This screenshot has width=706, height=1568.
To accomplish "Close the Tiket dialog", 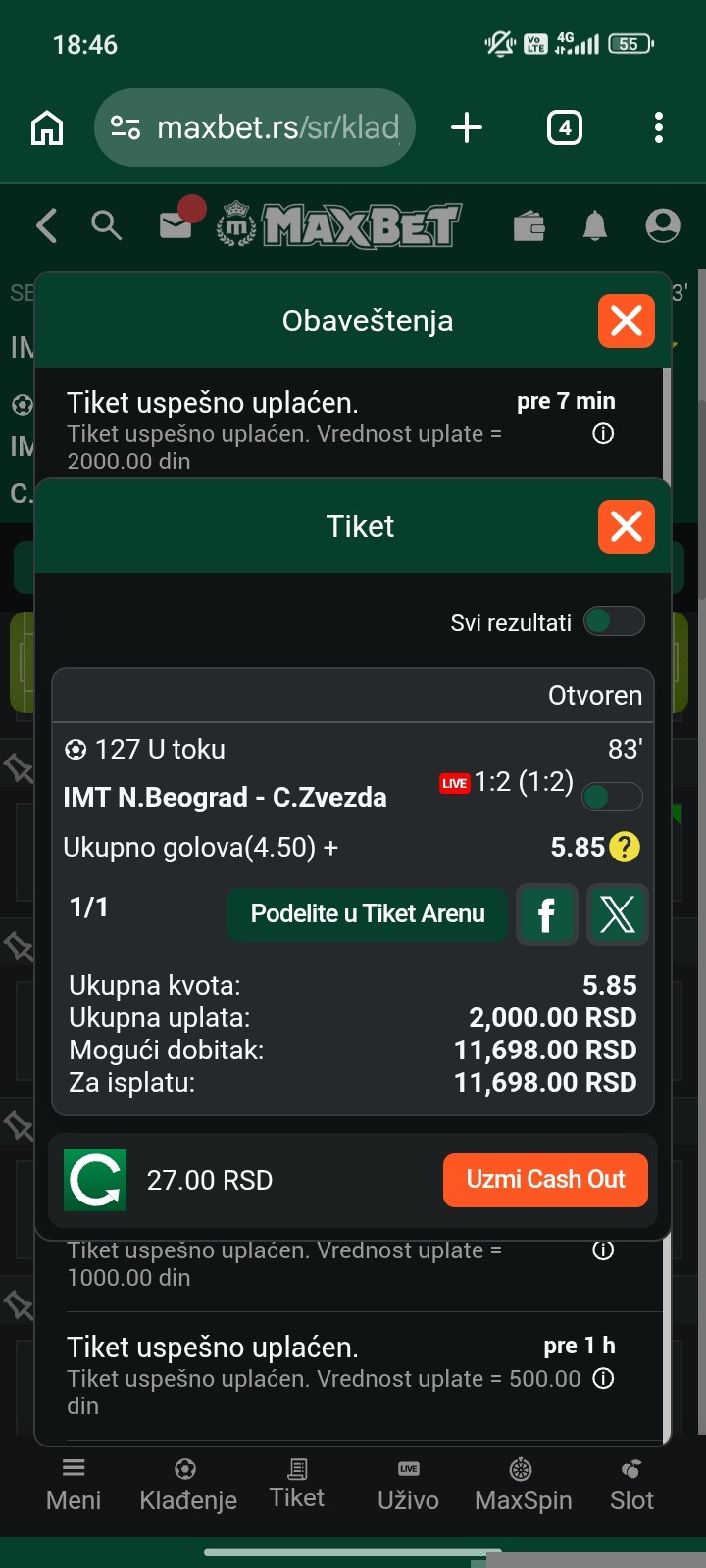I will click(626, 526).
